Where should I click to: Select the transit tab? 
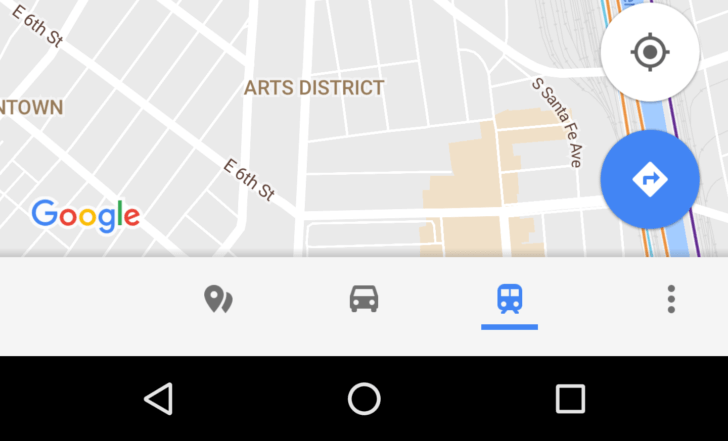click(x=510, y=299)
